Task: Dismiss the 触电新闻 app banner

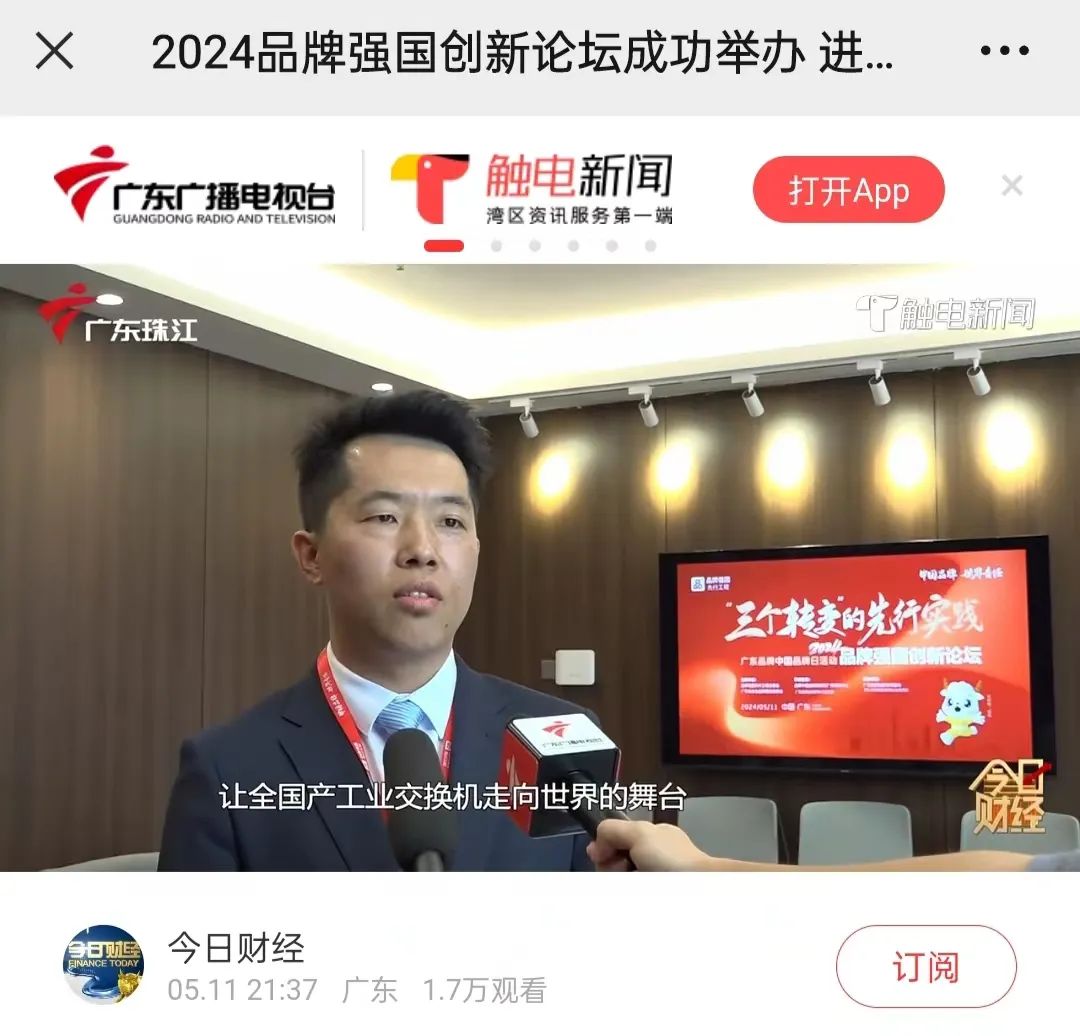Action: tap(1012, 186)
